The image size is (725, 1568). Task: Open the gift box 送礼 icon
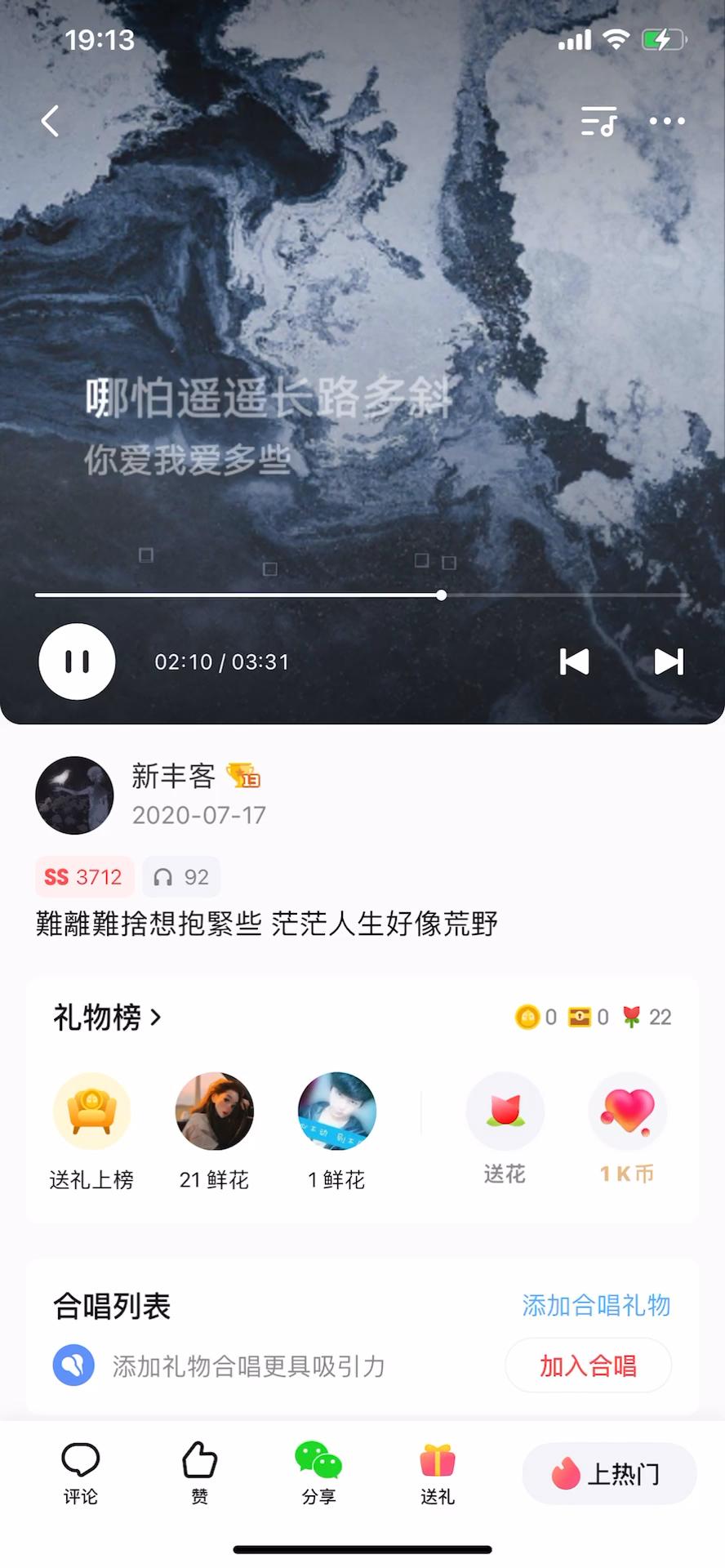click(x=437, y=1470)
